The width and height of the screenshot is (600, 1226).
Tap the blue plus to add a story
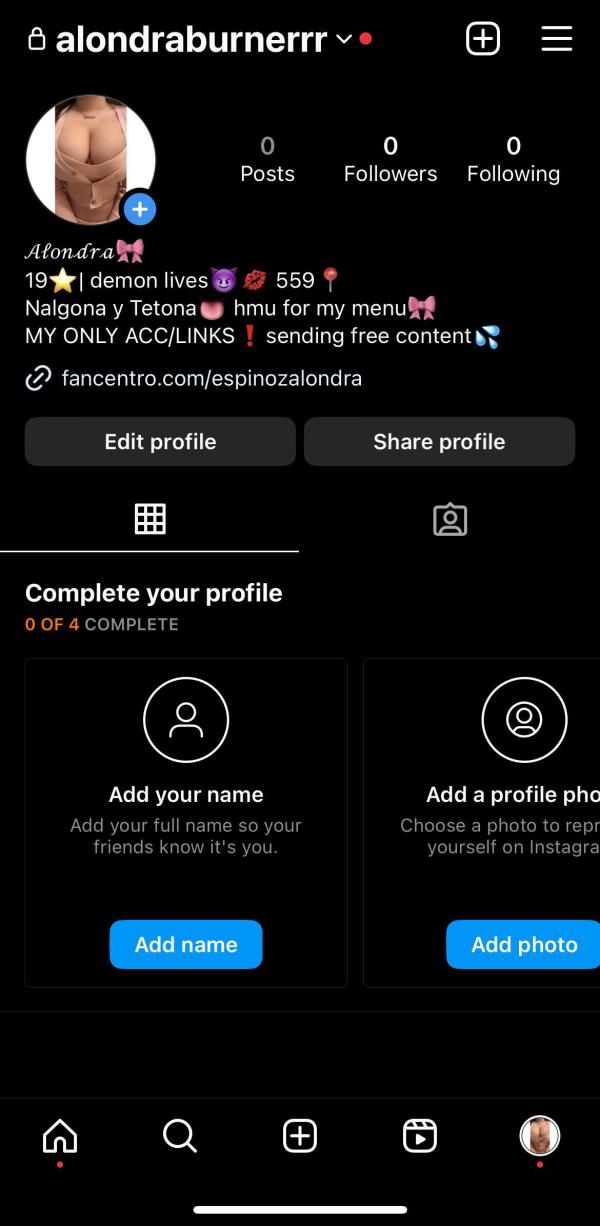click(140, 210)
